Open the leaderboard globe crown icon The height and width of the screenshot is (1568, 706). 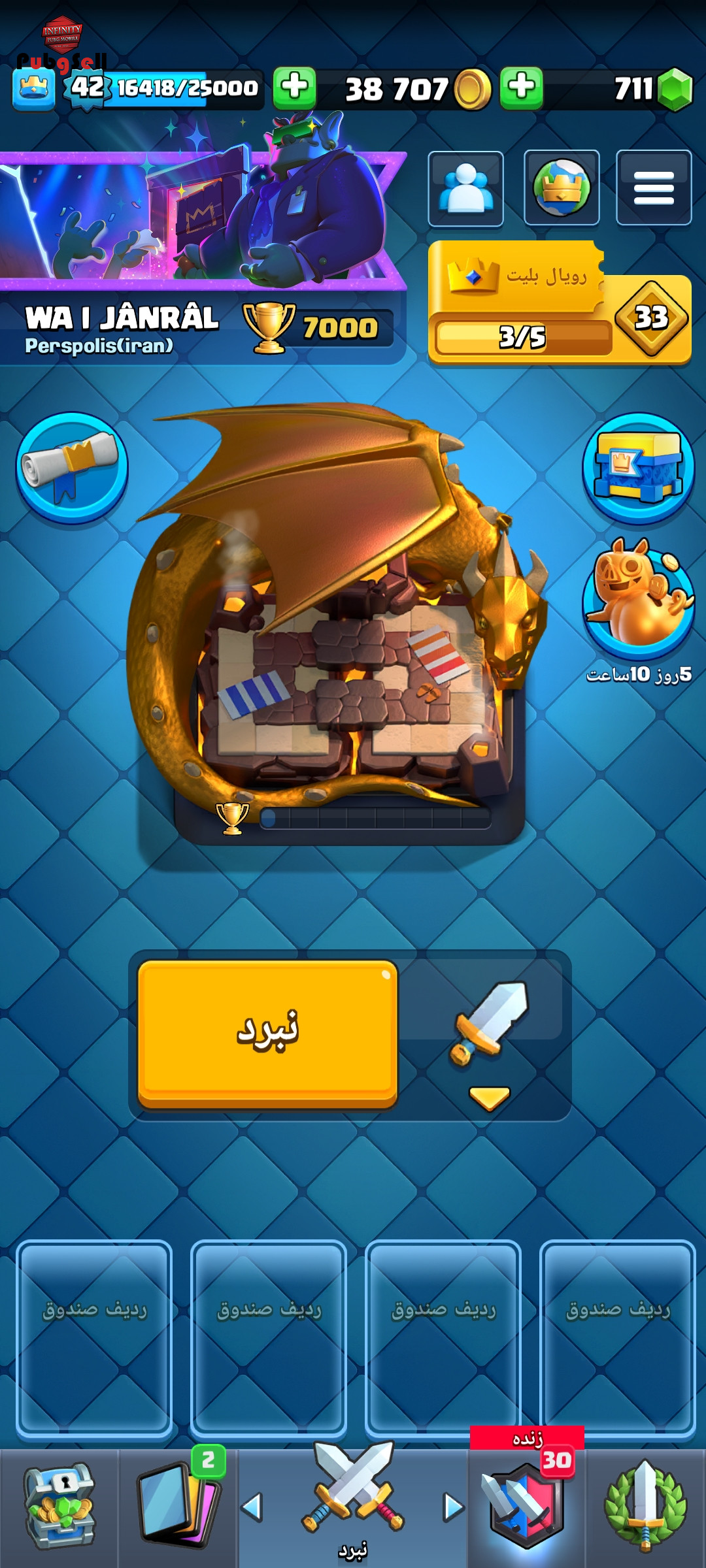click(x=562, y=188)
